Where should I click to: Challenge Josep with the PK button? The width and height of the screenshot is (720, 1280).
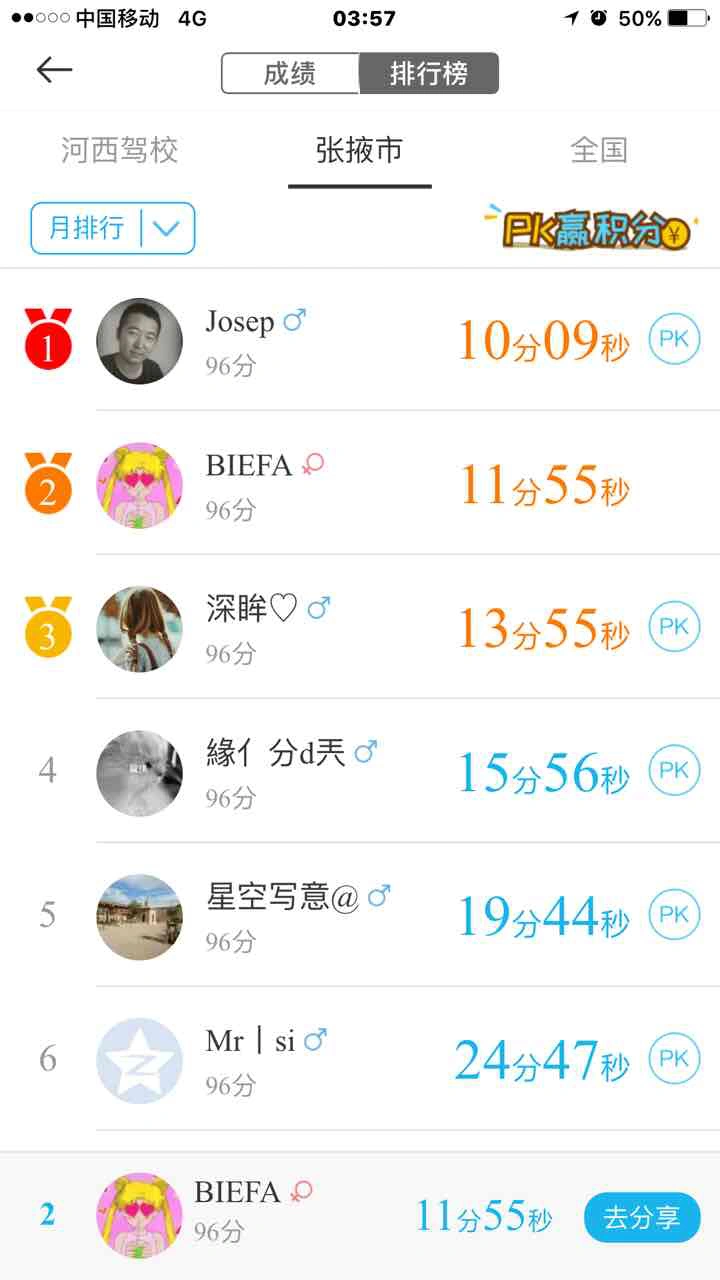point(674,339)
